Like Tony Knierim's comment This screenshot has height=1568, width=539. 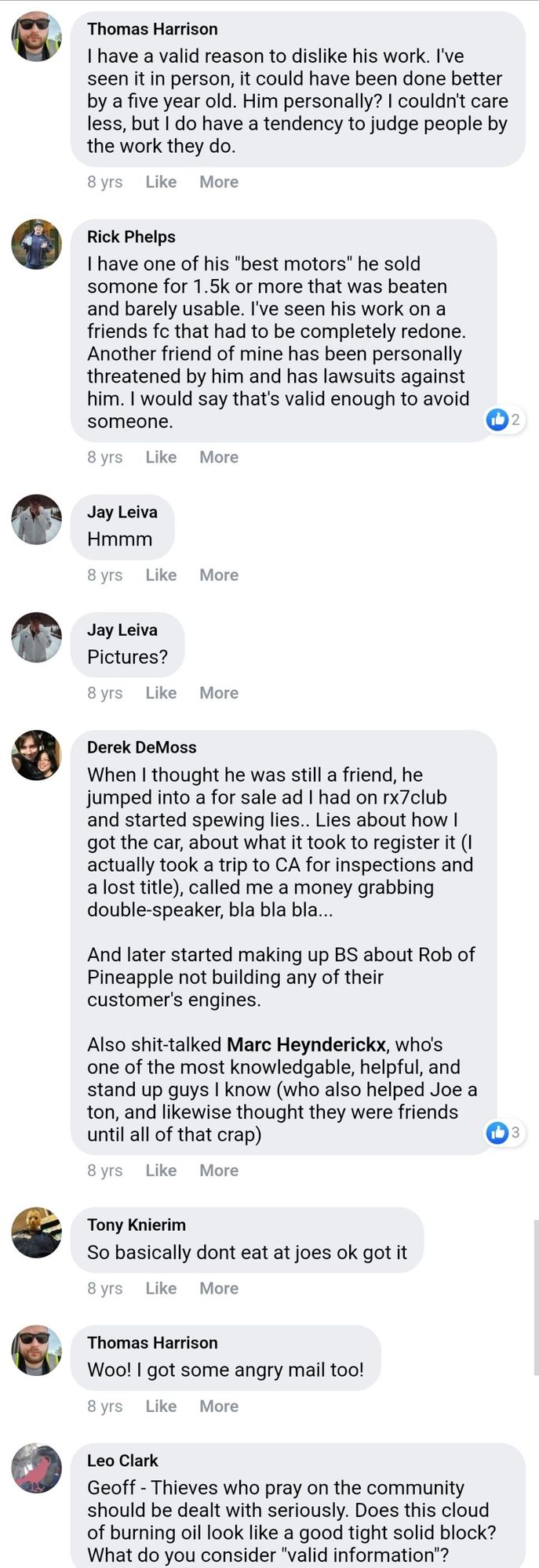coord(161,1288)
